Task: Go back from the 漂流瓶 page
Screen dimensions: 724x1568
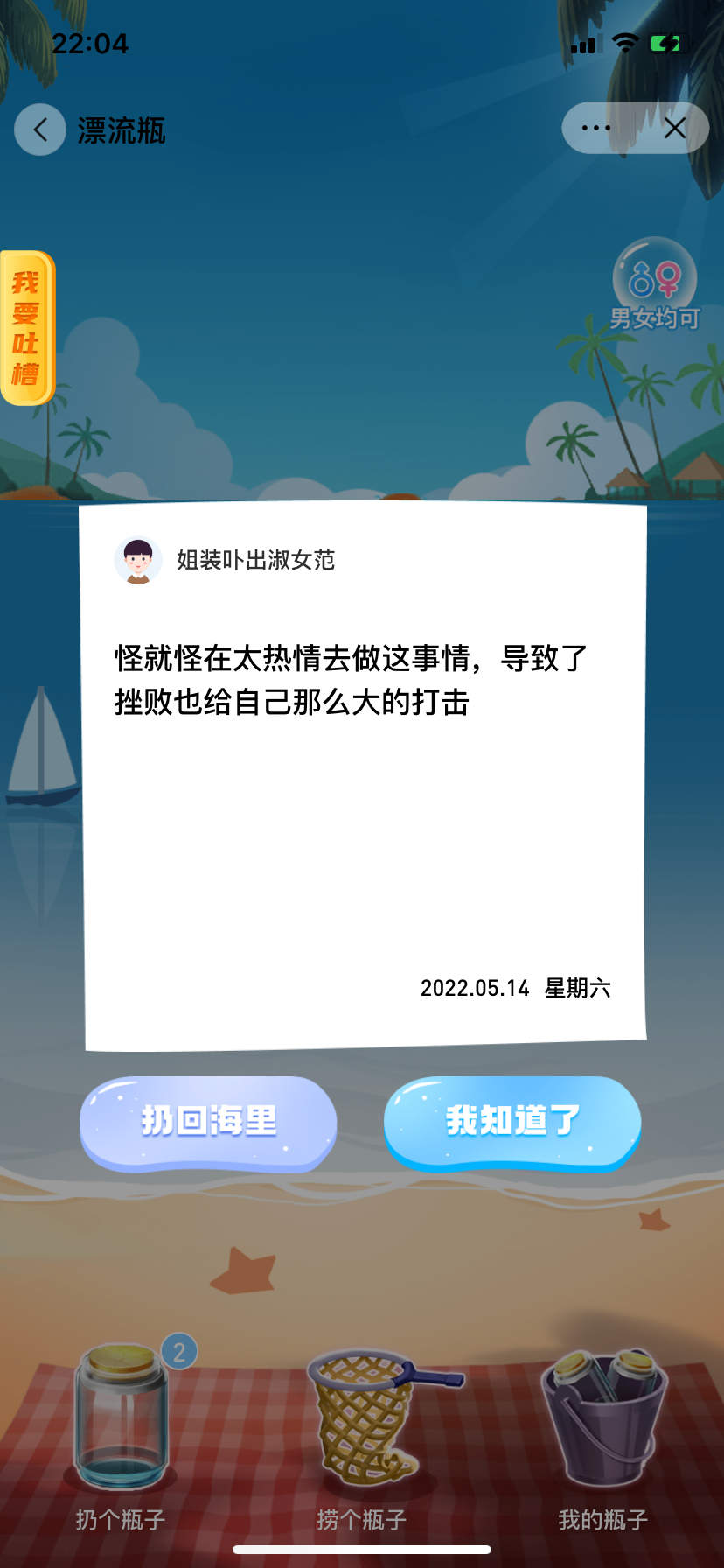Action: coord(40,129)
